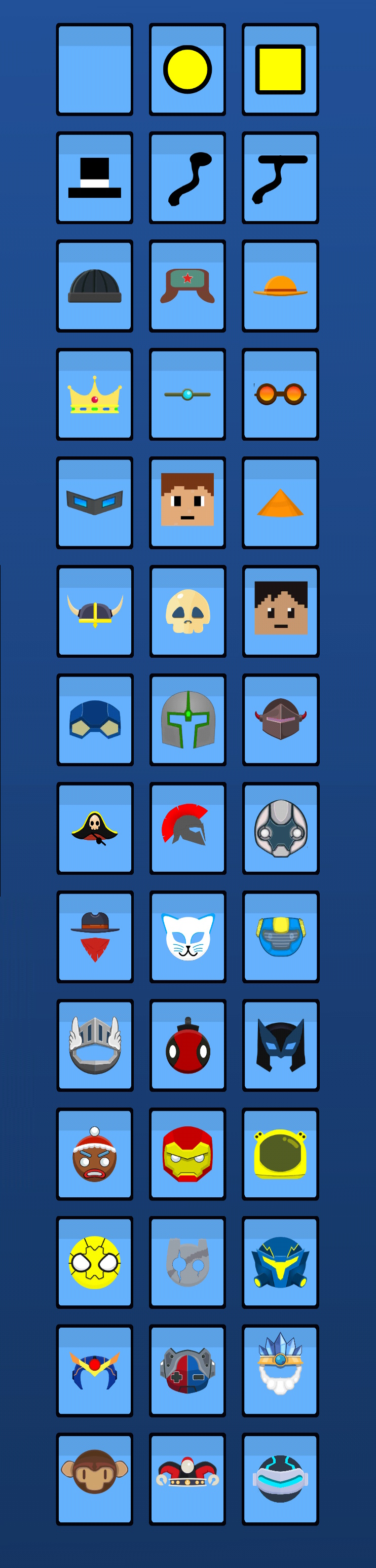The image size is (376, 1568).
Task: Pick the red-crested Spartan helmet
Action: pos(187,828)
